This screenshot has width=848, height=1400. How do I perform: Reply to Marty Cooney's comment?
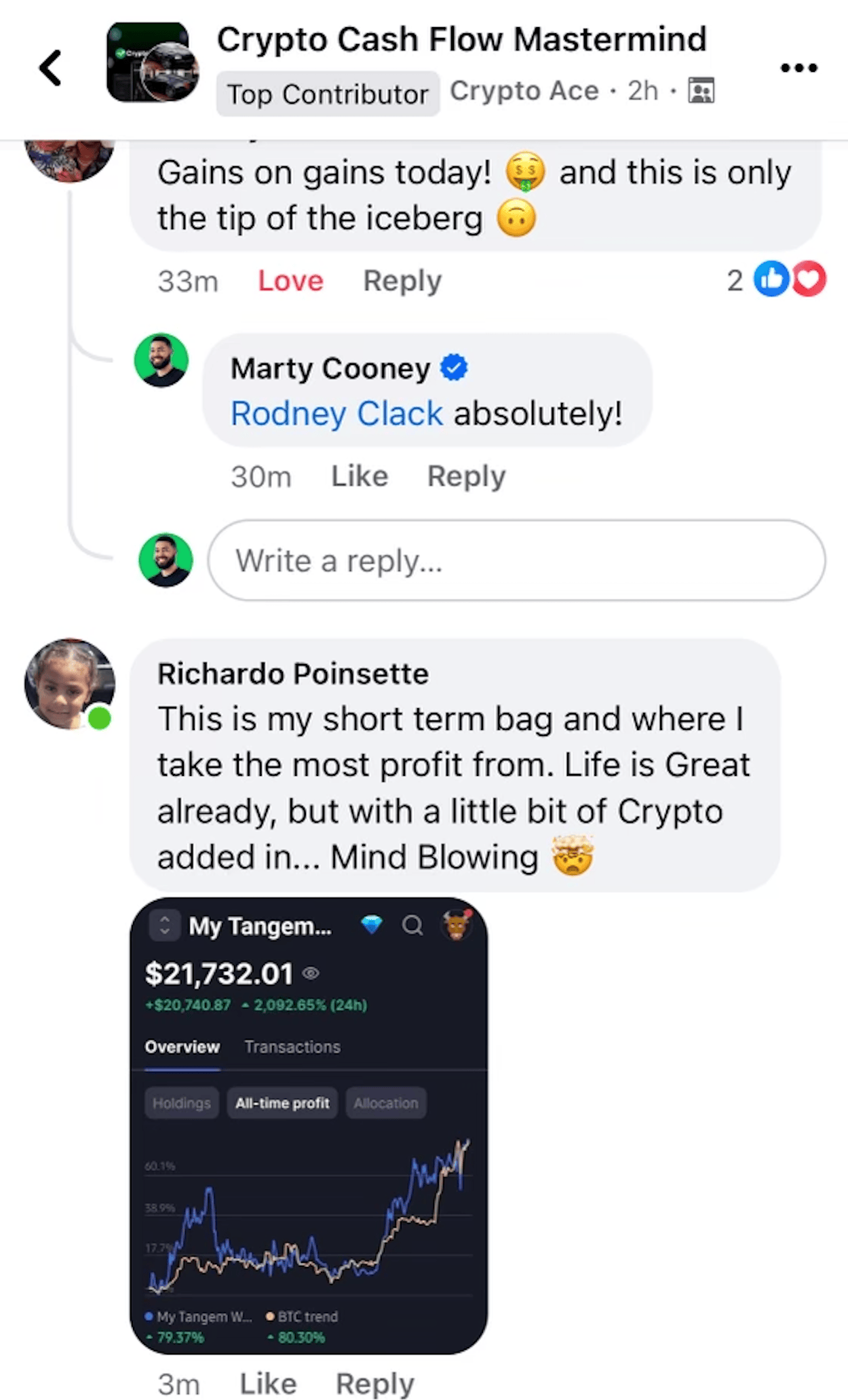tap(466, 476)
